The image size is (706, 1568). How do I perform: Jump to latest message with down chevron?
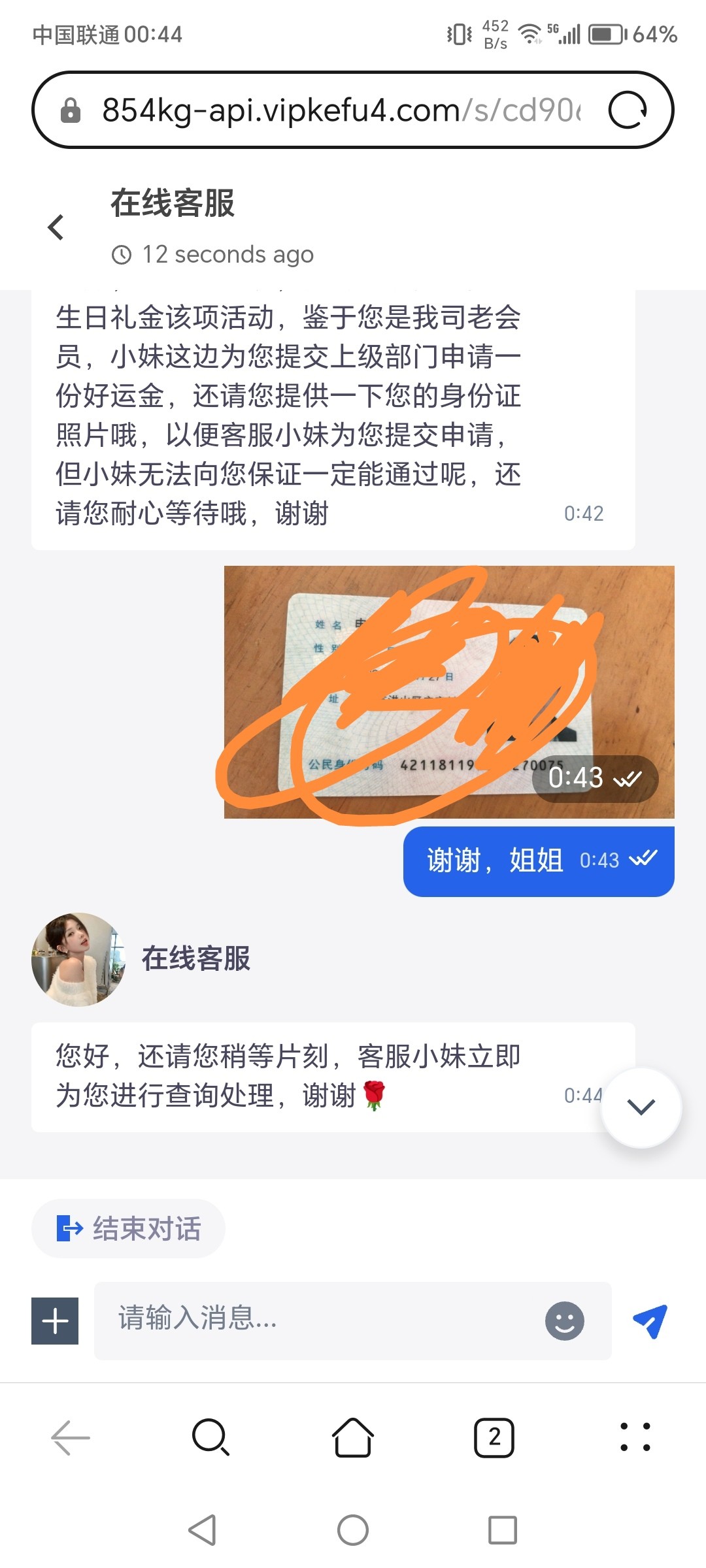coord(641,1107)
